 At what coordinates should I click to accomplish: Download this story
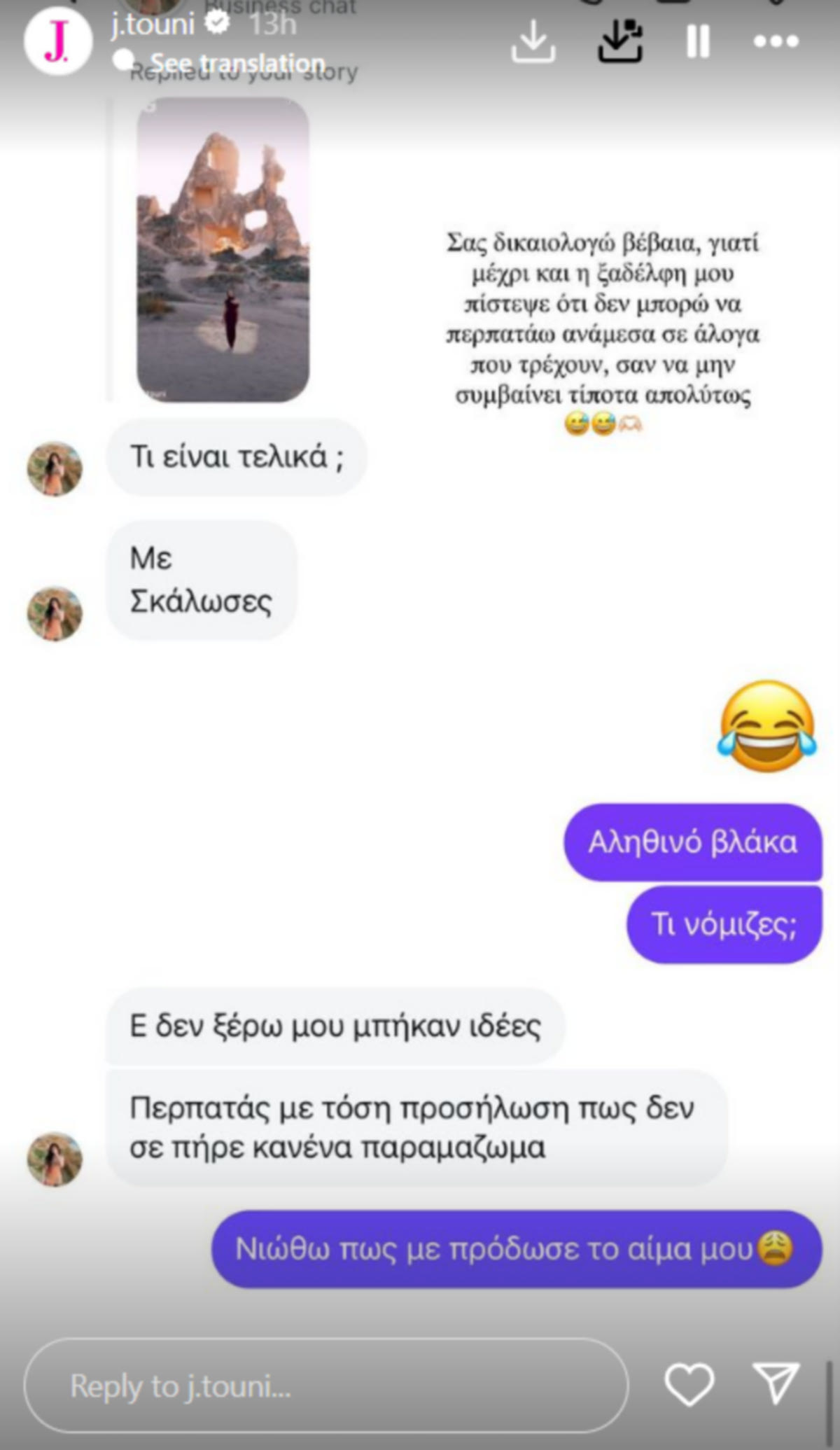(x=533, y=41)
